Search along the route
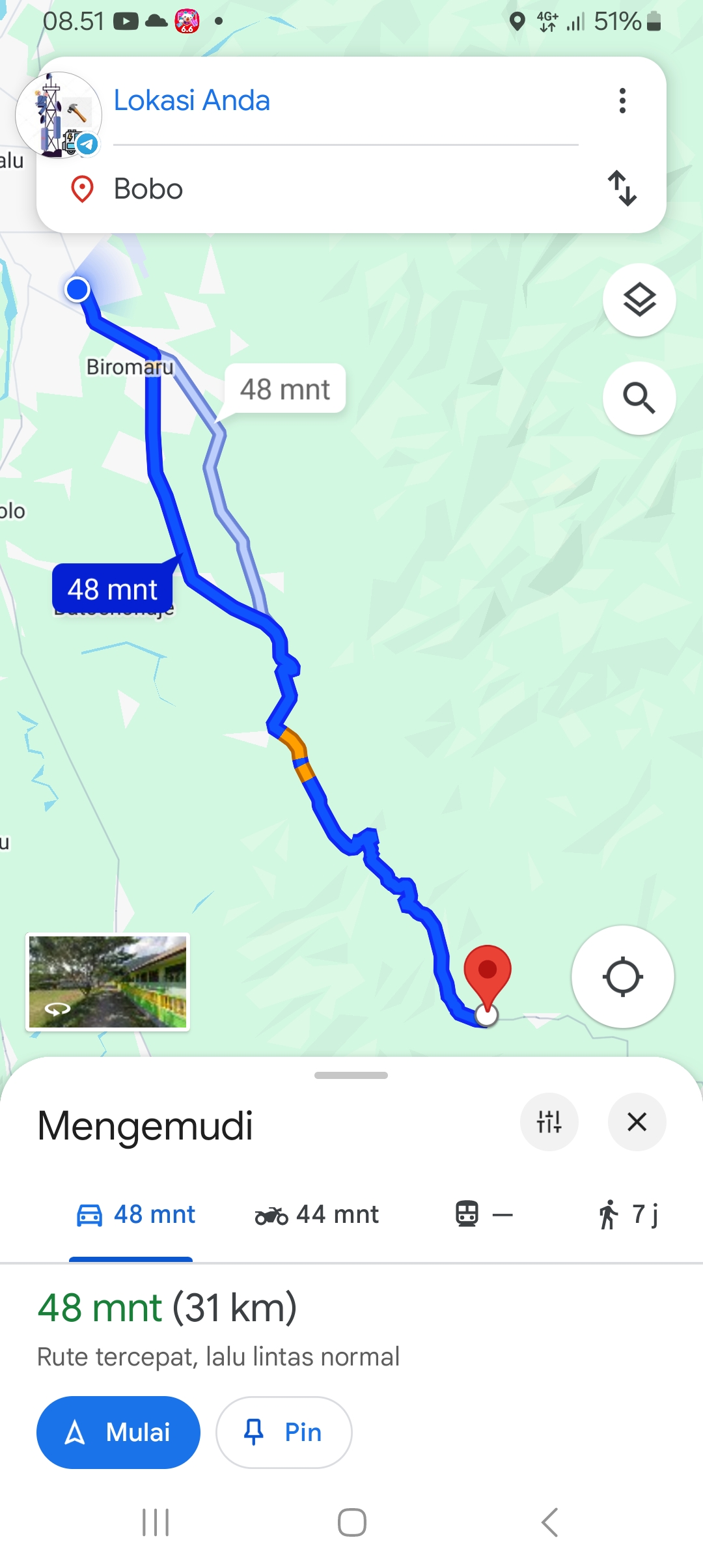703x1568 pixels. point(639,398)
